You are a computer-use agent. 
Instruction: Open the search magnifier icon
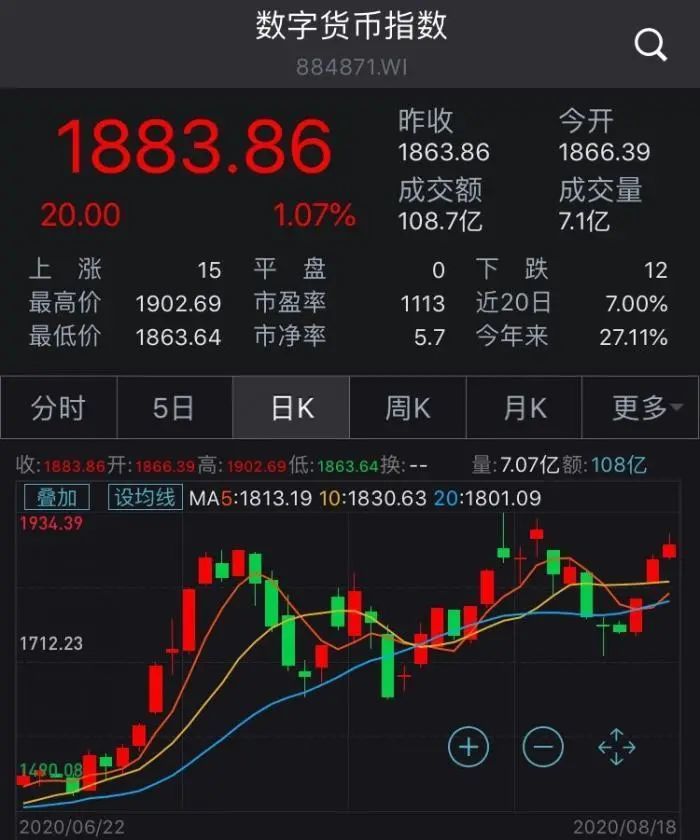coord(651,45)
